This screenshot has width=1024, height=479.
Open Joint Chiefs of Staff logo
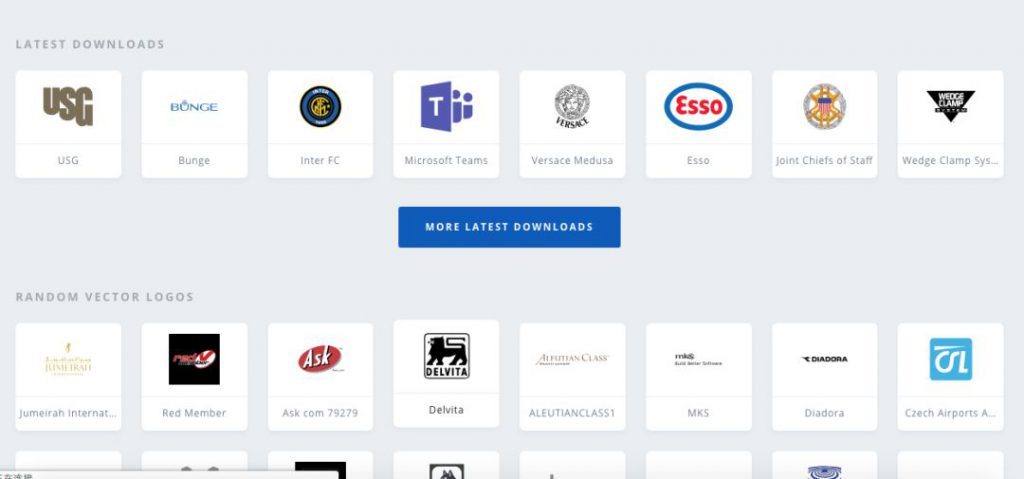(824, 123)
